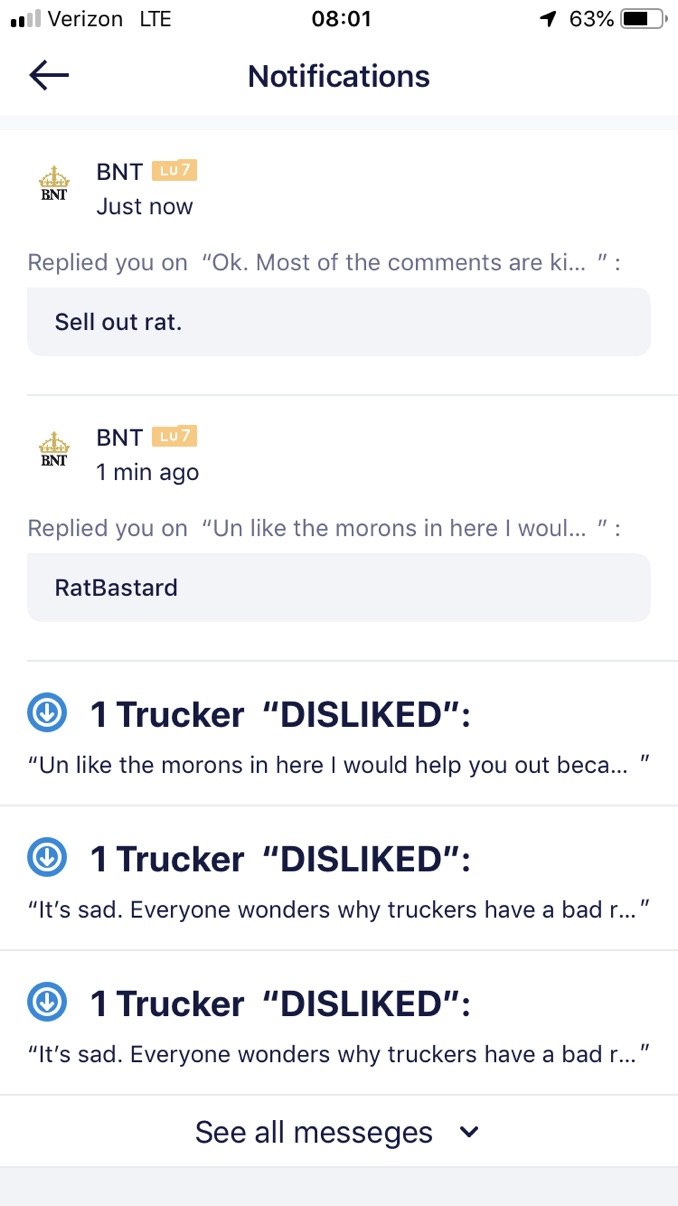The height and width of the screenshot is (1206, 678).
Task: View BNT's profile from the Just now notification
Action: coord(54,186)
